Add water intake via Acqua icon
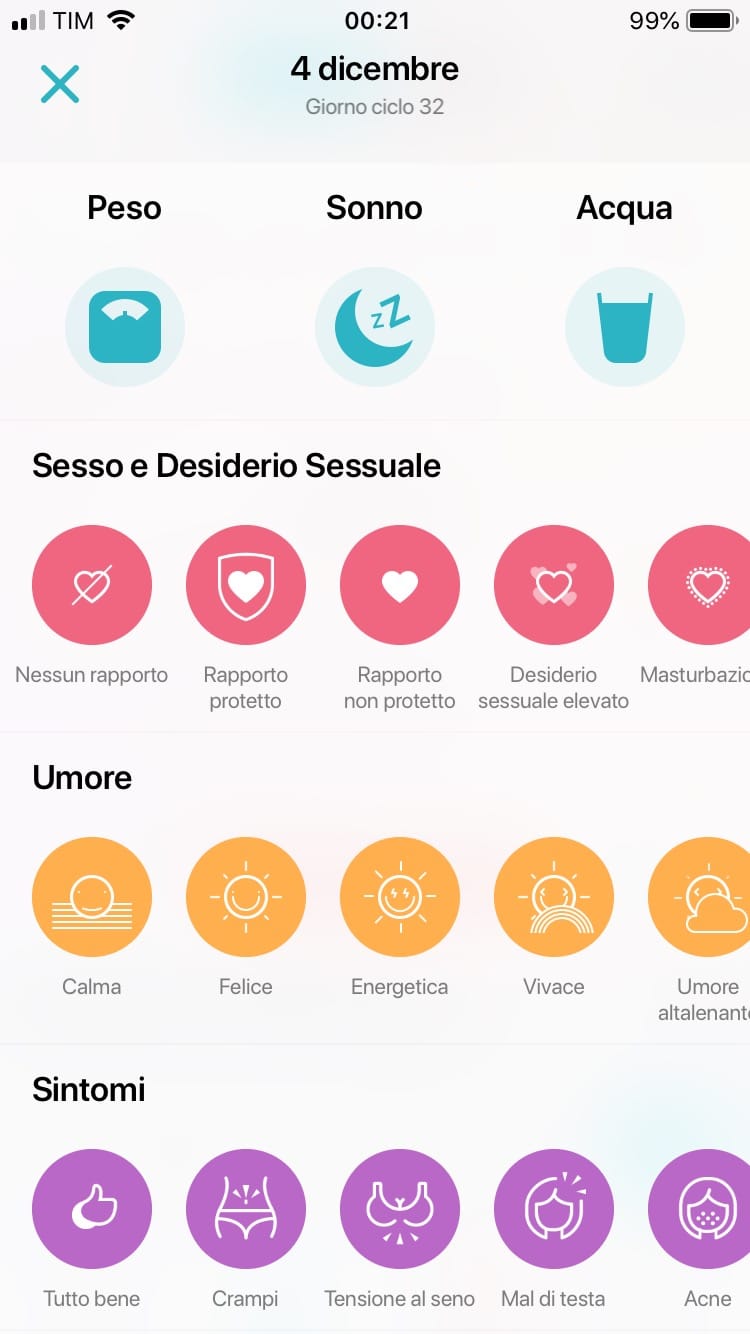The image size is (750, 1334). pyautogui.click(x=625, y=327)
